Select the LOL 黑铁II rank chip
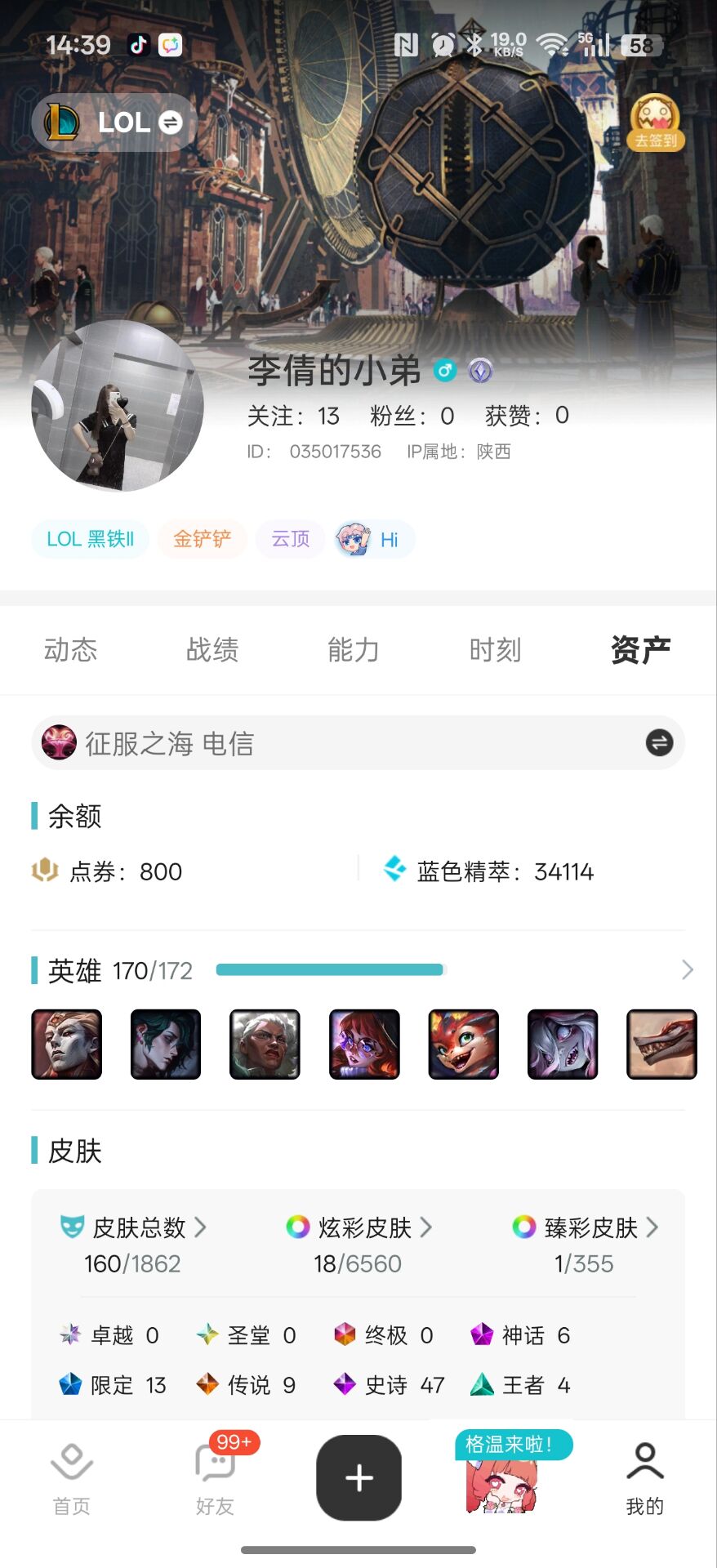This screenshot has width=717, height=1568. point(90,539)
